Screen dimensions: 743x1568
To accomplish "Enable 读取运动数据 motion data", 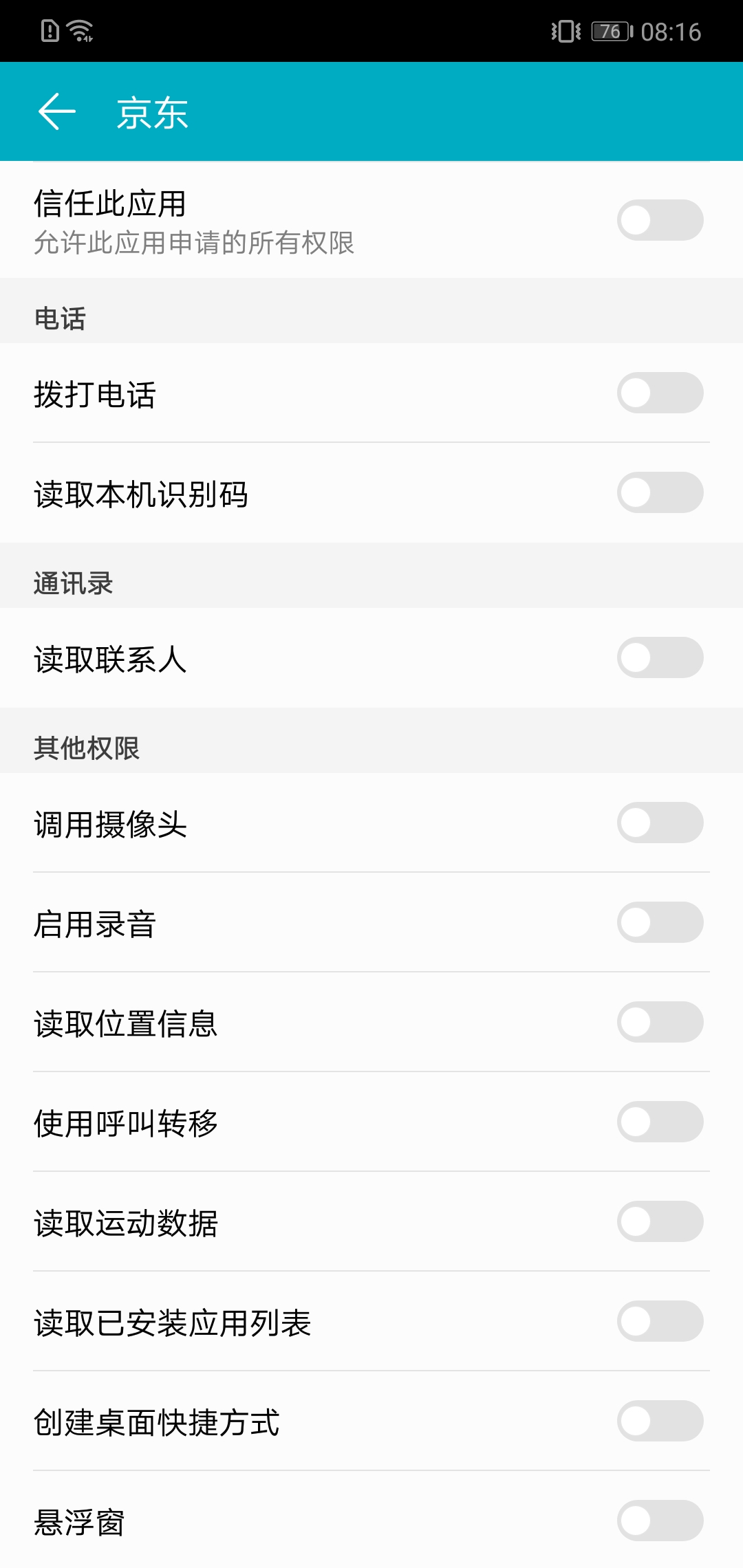I will coord(660,1221).
